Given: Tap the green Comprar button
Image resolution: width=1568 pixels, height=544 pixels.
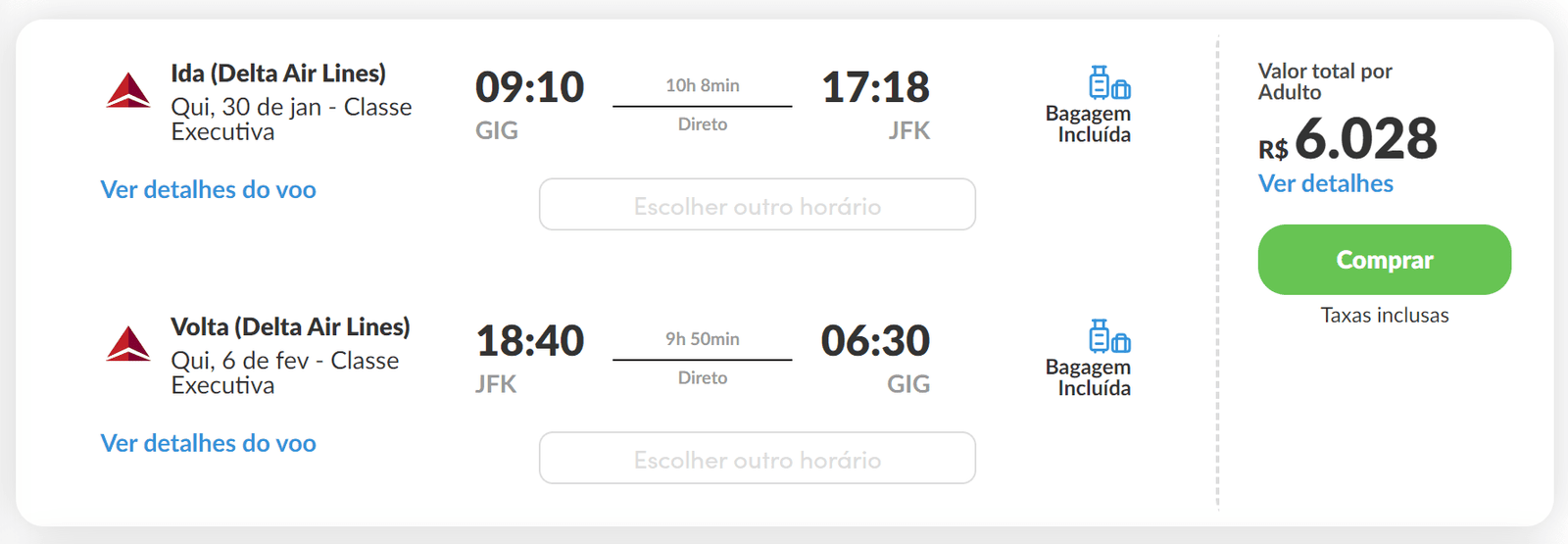Looking at the screenshot, I should (x=1384, y=260).
